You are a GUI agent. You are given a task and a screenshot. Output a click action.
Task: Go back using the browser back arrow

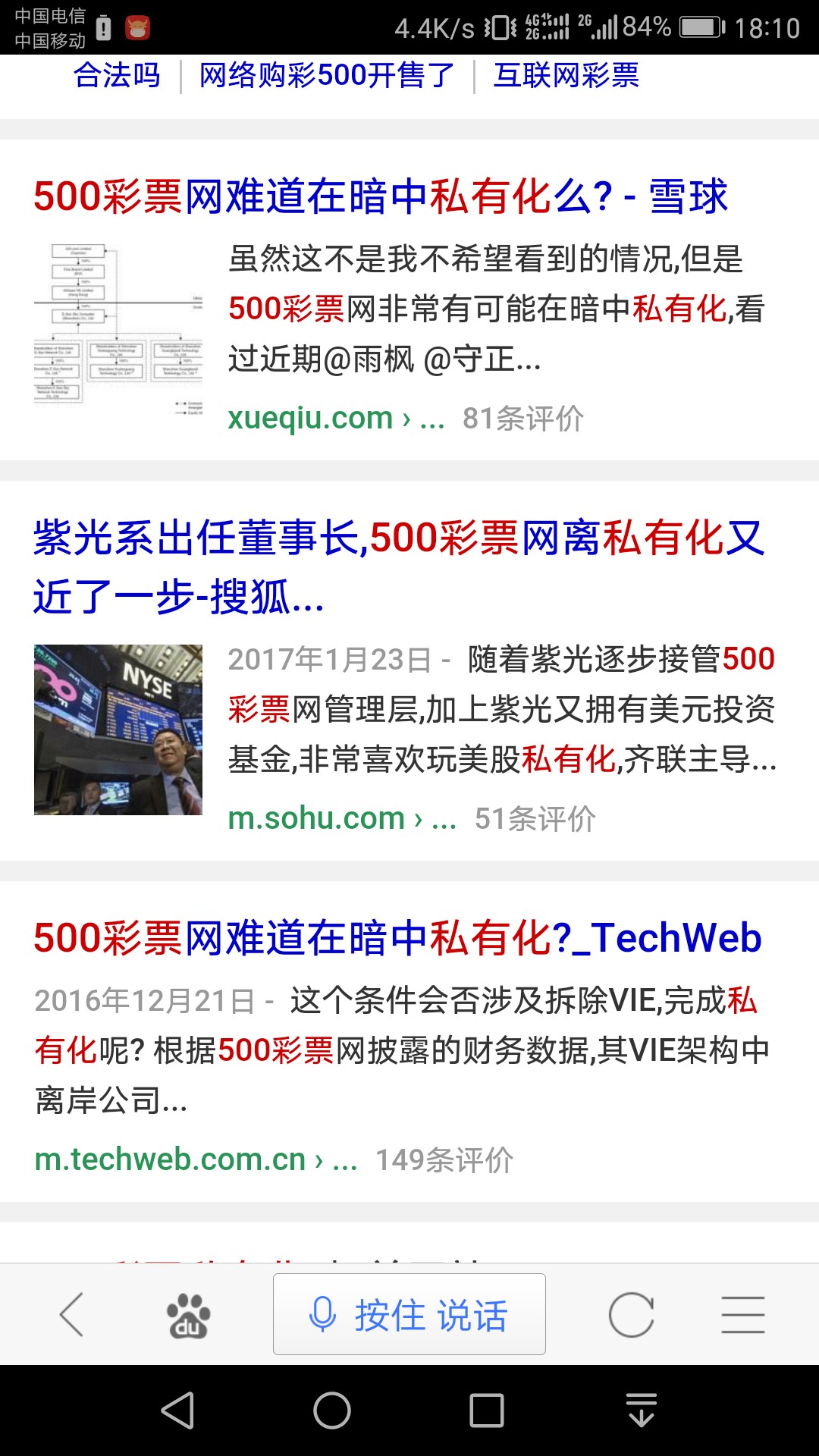pos(72,1314)
